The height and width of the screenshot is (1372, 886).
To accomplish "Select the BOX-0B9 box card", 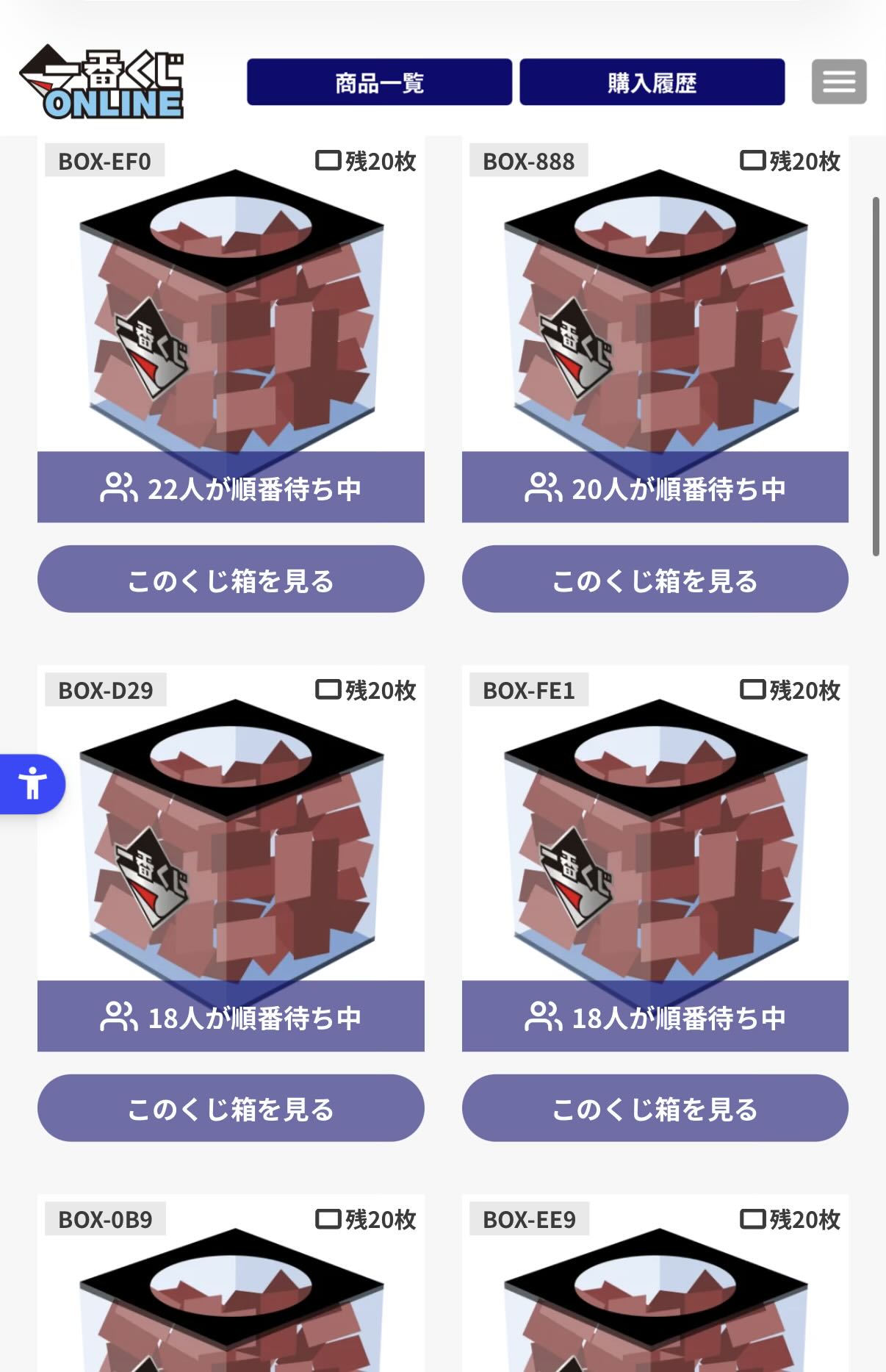I will tap(231, 1283).
